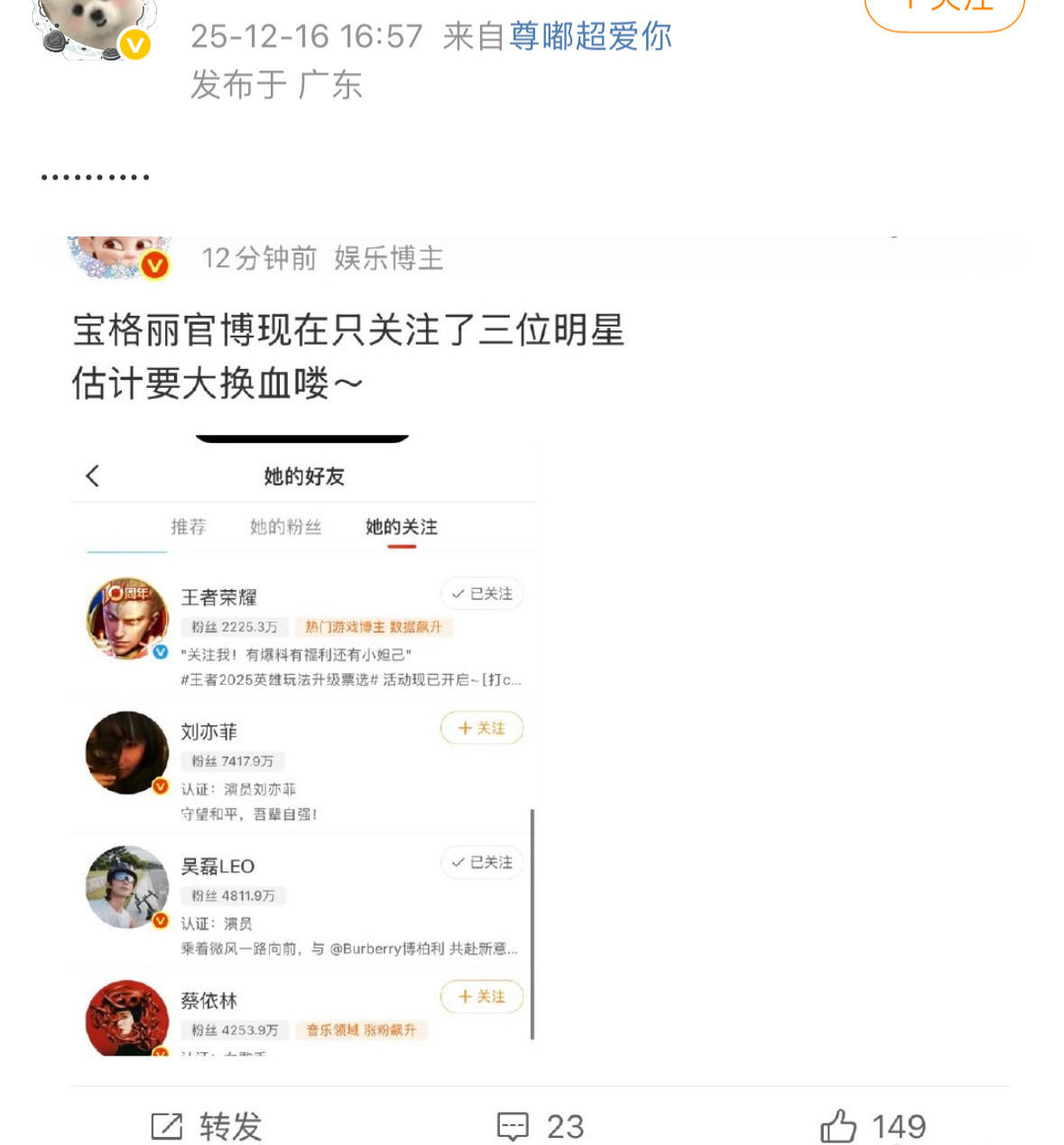Follow 刘亦菲 via the +关注 button
The width and height of the screenshot is (1064, 1145).
tap(481, 728)
